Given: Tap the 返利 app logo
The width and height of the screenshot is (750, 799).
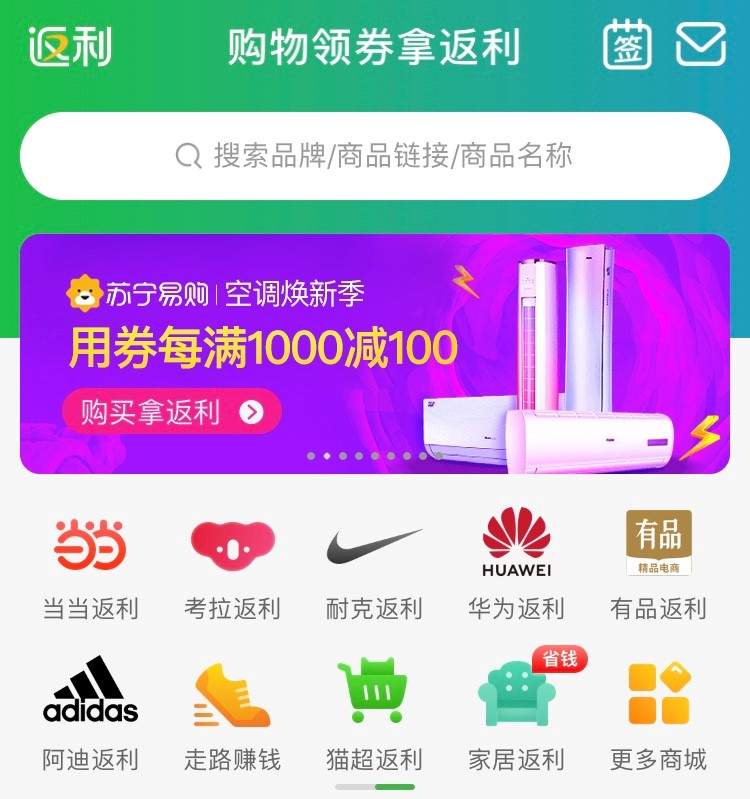Looking at the screenshot, I should [68, 44].
